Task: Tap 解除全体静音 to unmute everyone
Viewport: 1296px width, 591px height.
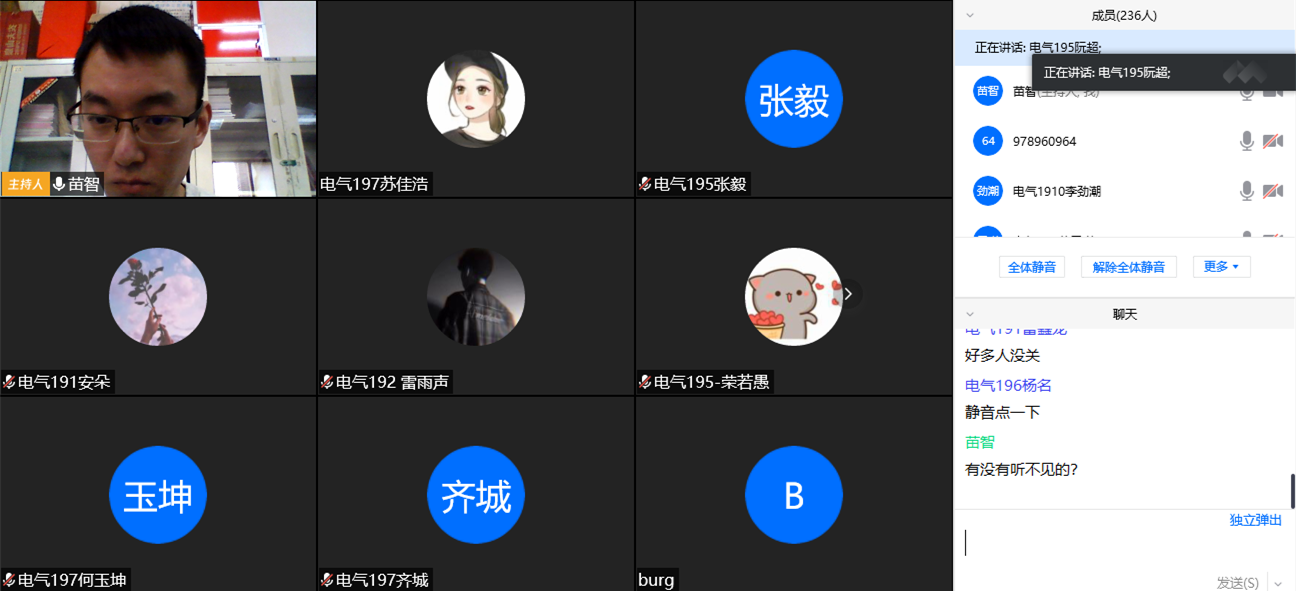Action: click(1128, 267)
